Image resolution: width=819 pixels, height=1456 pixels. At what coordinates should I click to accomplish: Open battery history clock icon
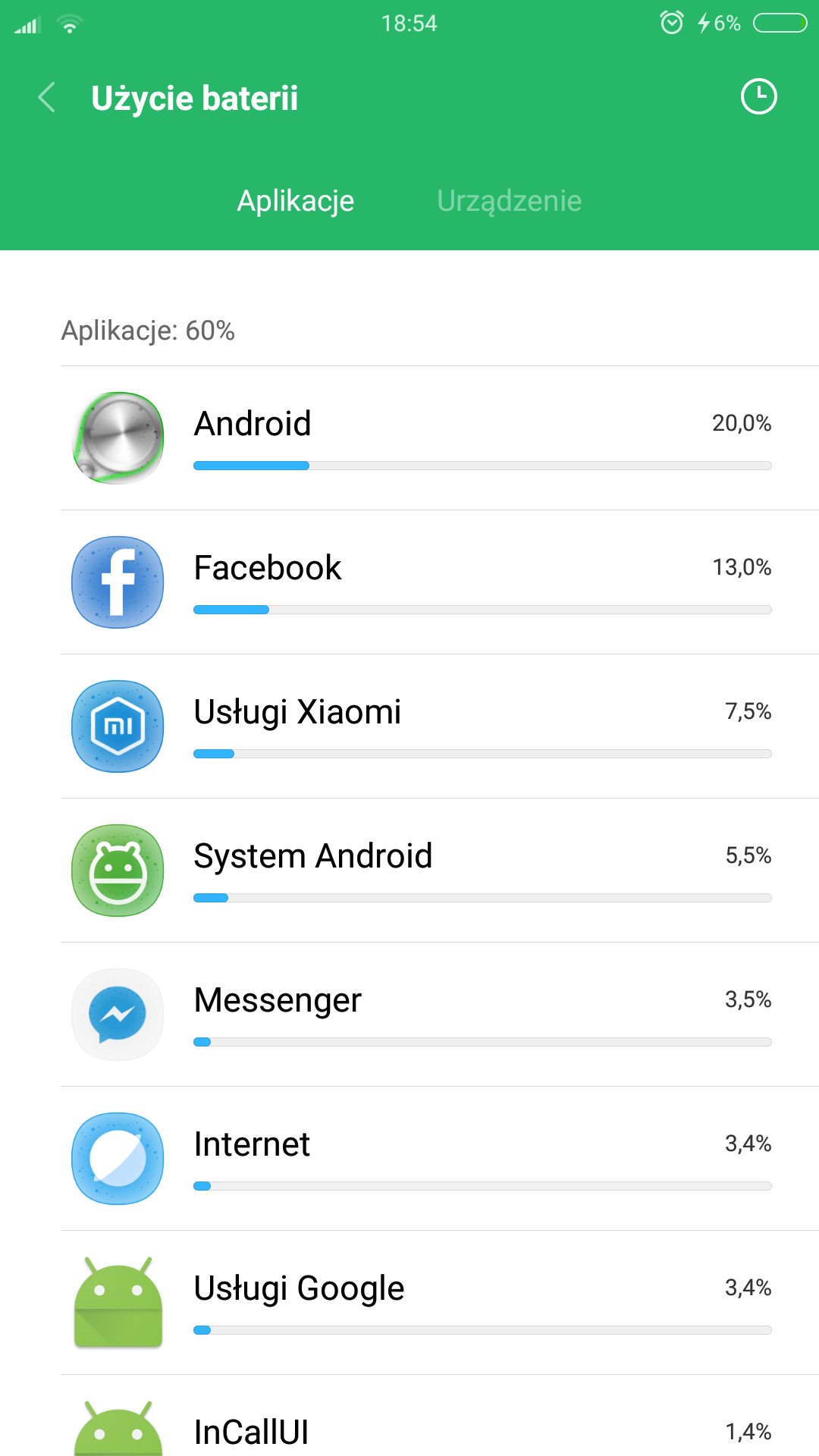click(x=758, y=97)
